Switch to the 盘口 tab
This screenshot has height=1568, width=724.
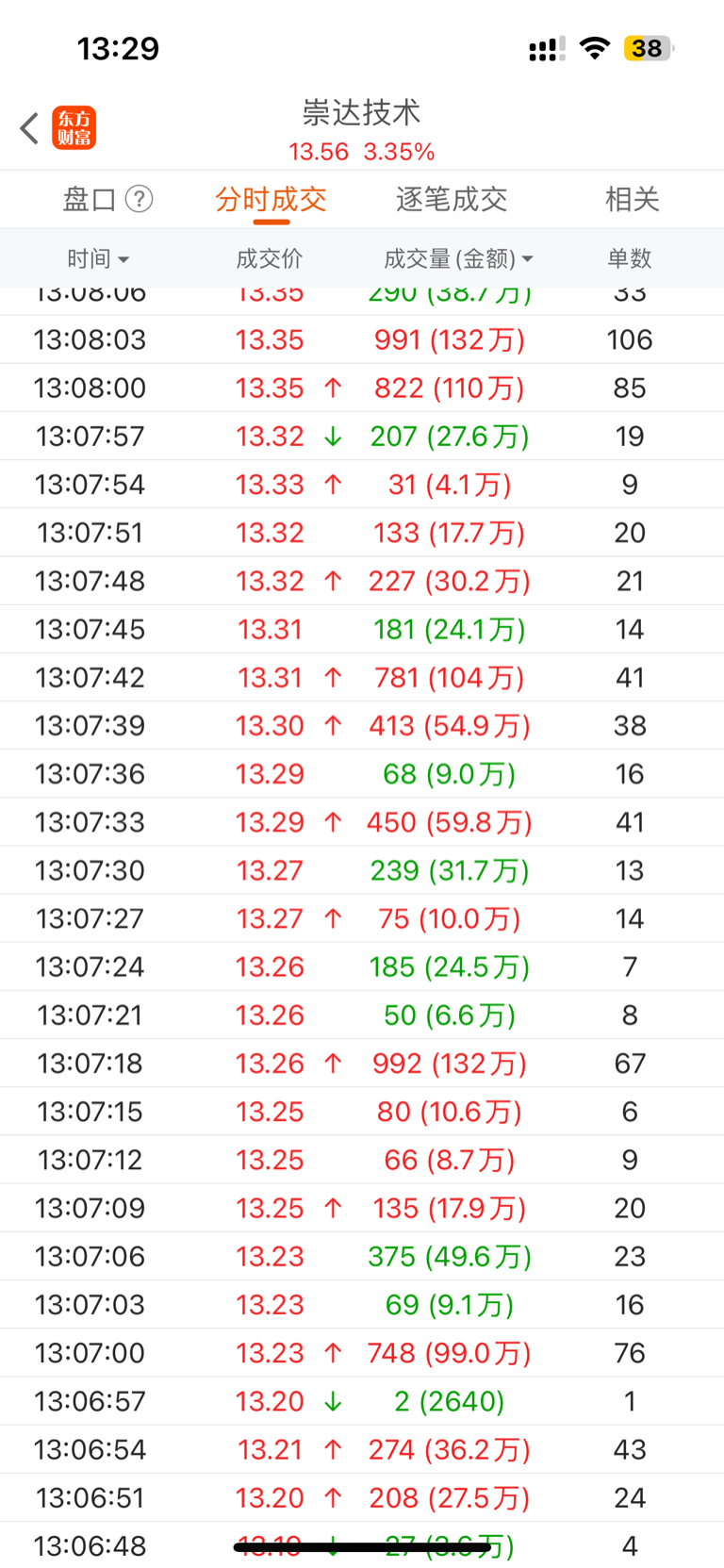[90, 200]
